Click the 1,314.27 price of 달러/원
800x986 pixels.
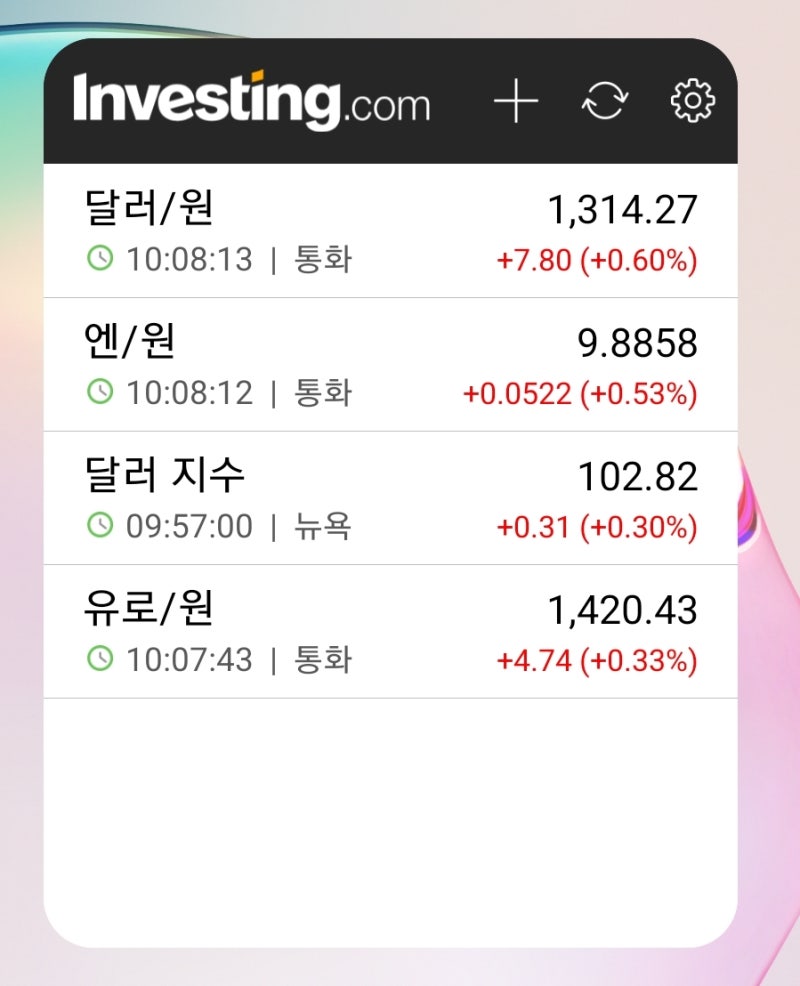[622, 210]
